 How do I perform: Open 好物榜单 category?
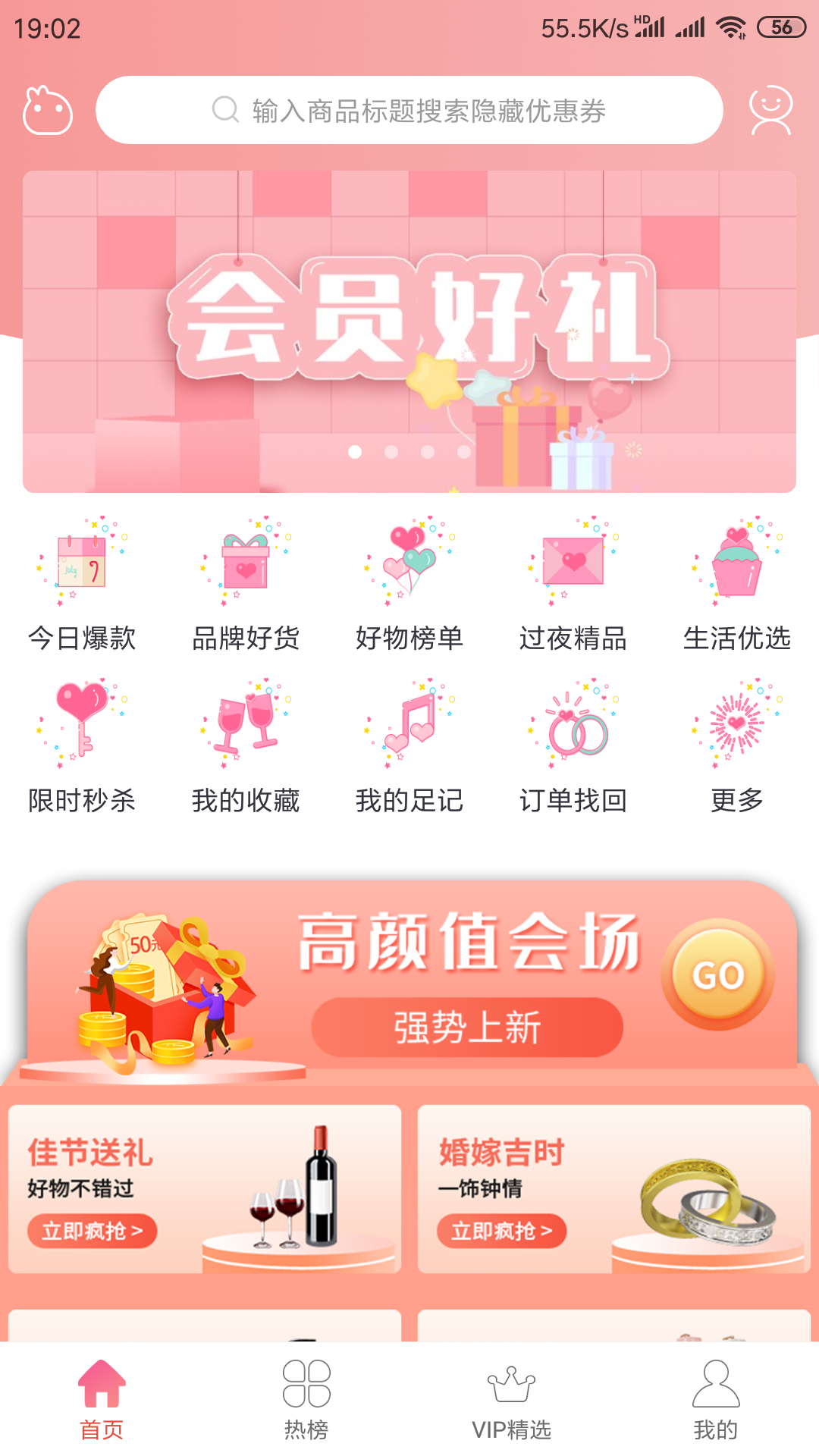click(x=409, y=585)
